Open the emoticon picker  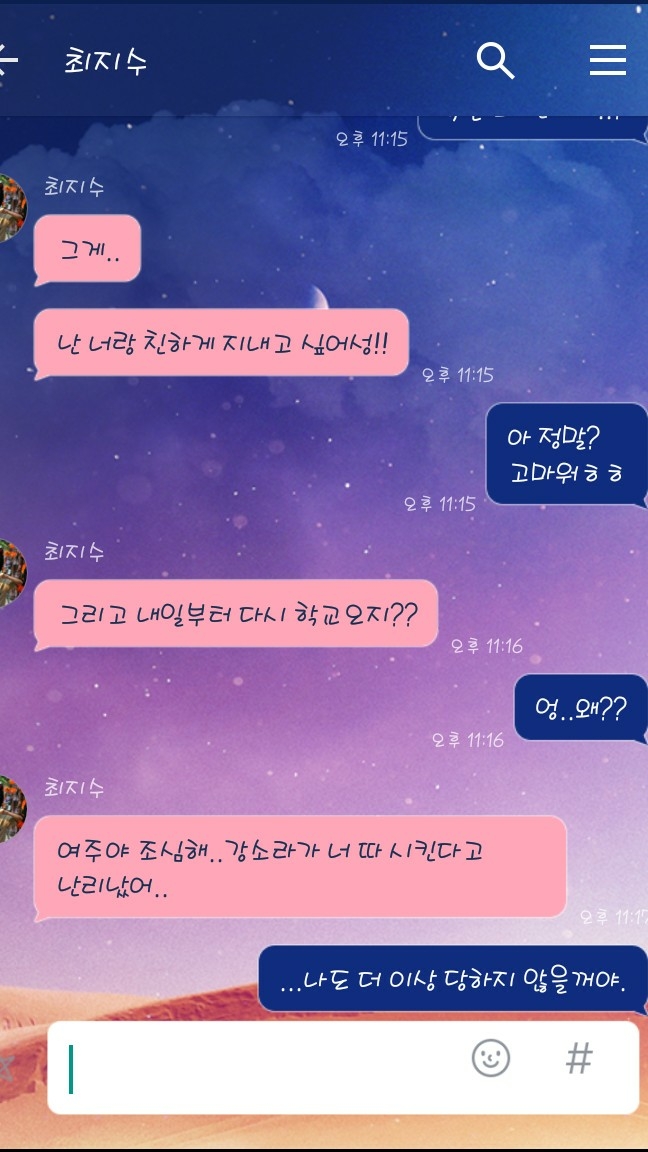tap(491, 1058)
